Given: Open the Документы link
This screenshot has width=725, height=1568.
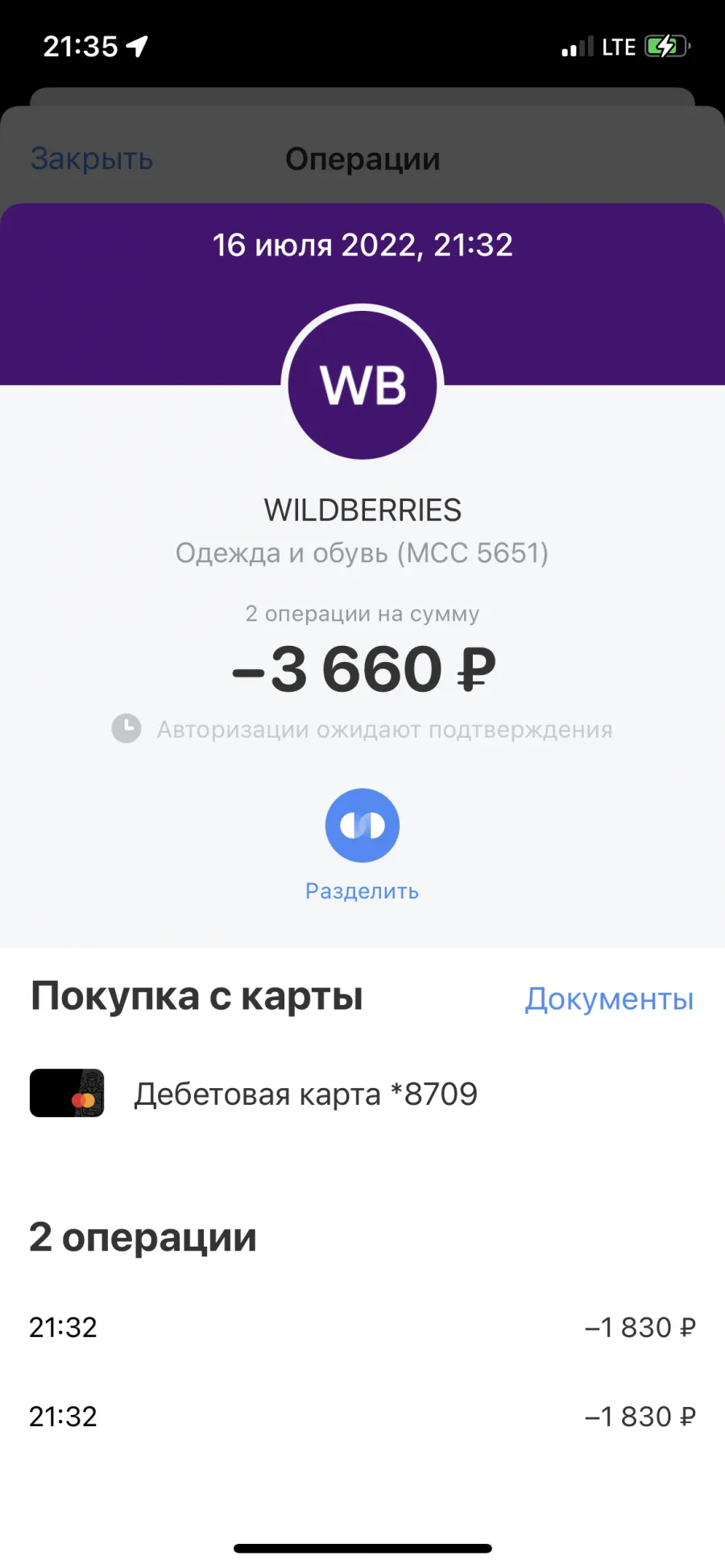Looking at the screenshot, I should click(x=609, y=999).
